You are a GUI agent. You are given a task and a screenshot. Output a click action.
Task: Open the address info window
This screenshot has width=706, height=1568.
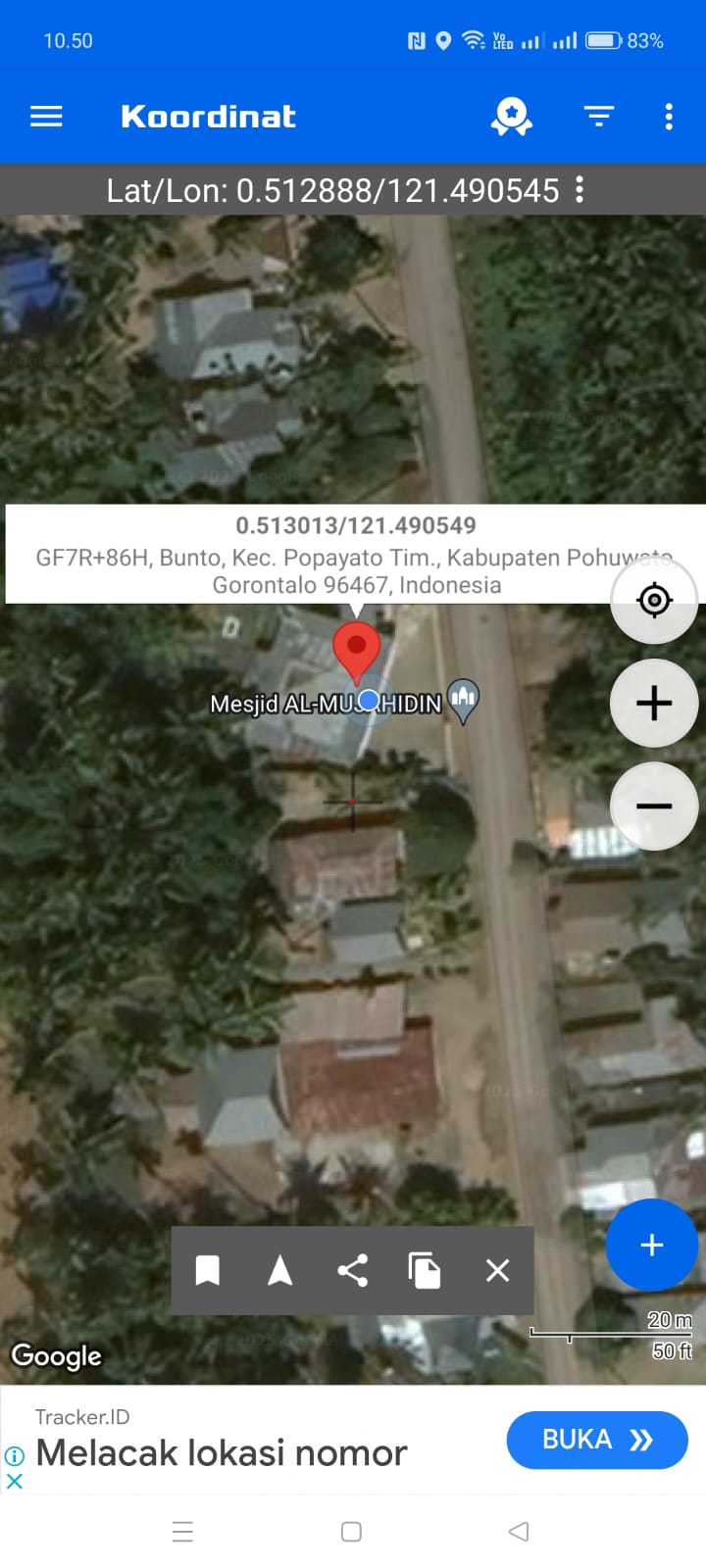coord(355,555)
